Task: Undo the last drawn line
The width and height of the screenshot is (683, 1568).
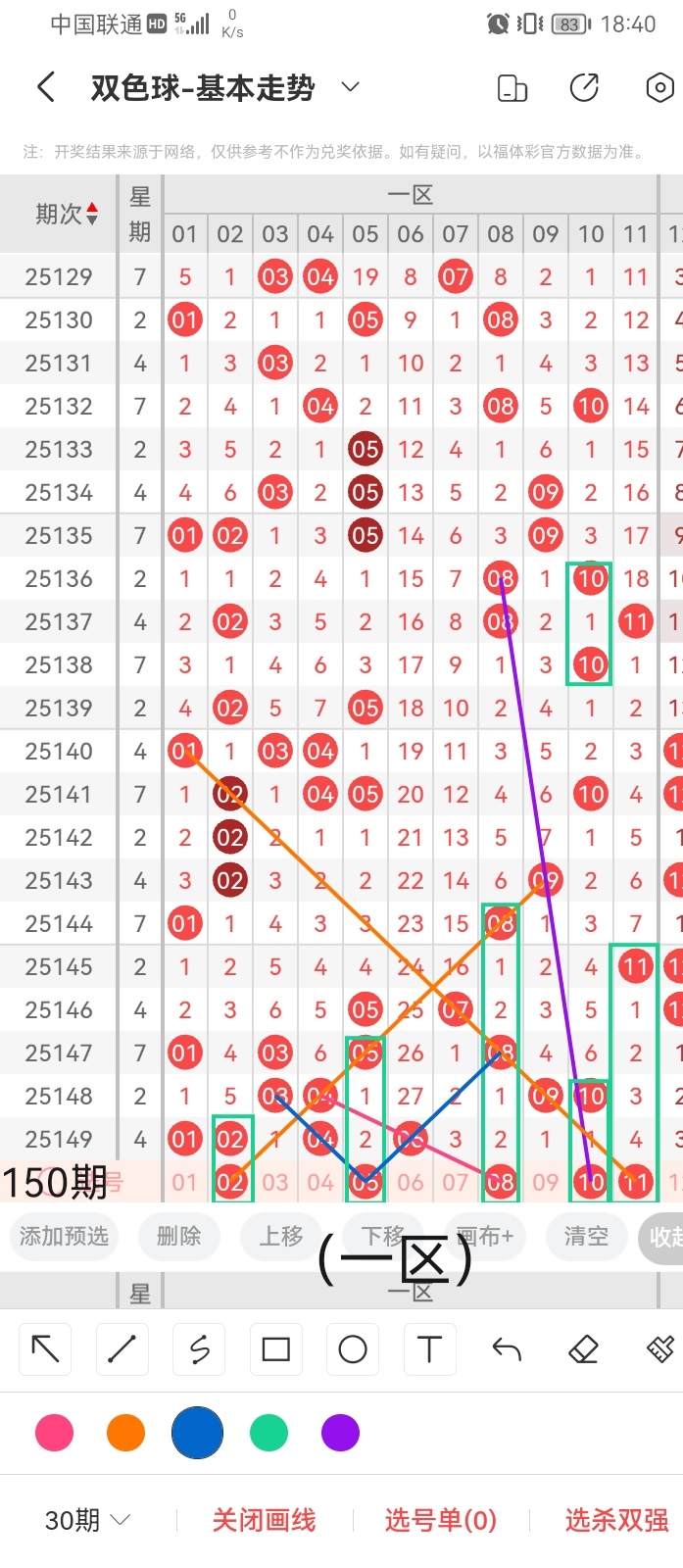Action: (507, 1349)
